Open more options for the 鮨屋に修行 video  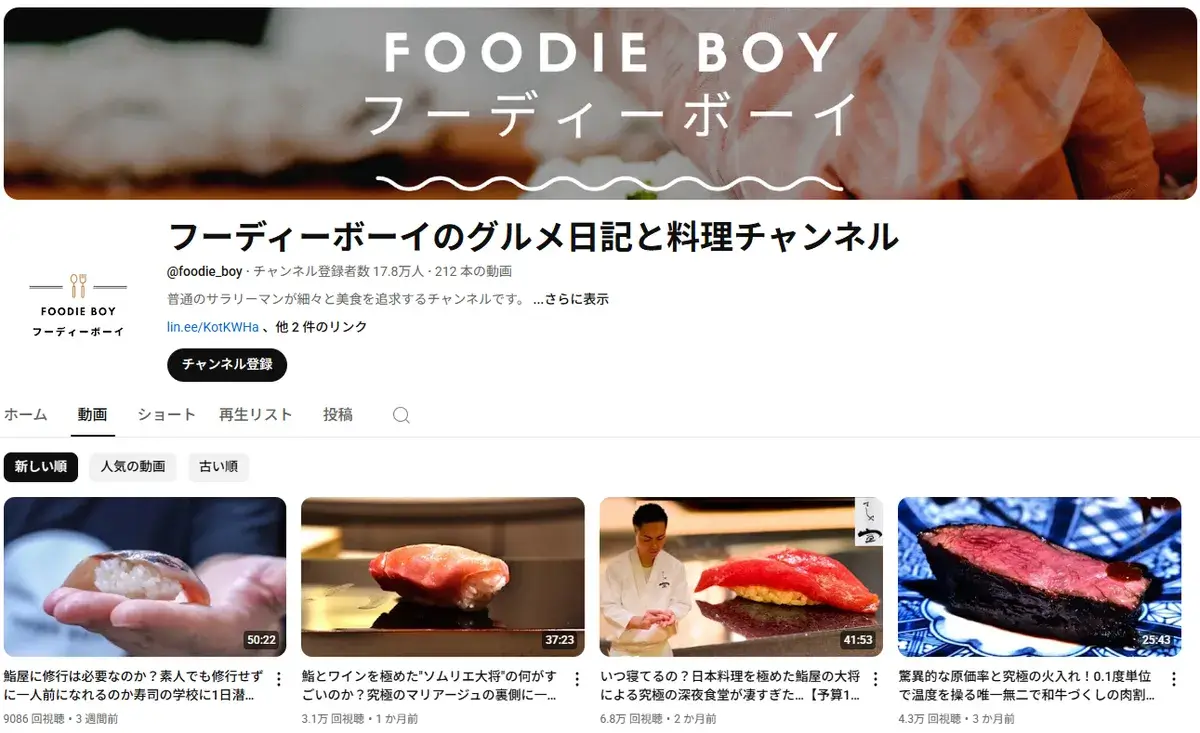[279, 679]
